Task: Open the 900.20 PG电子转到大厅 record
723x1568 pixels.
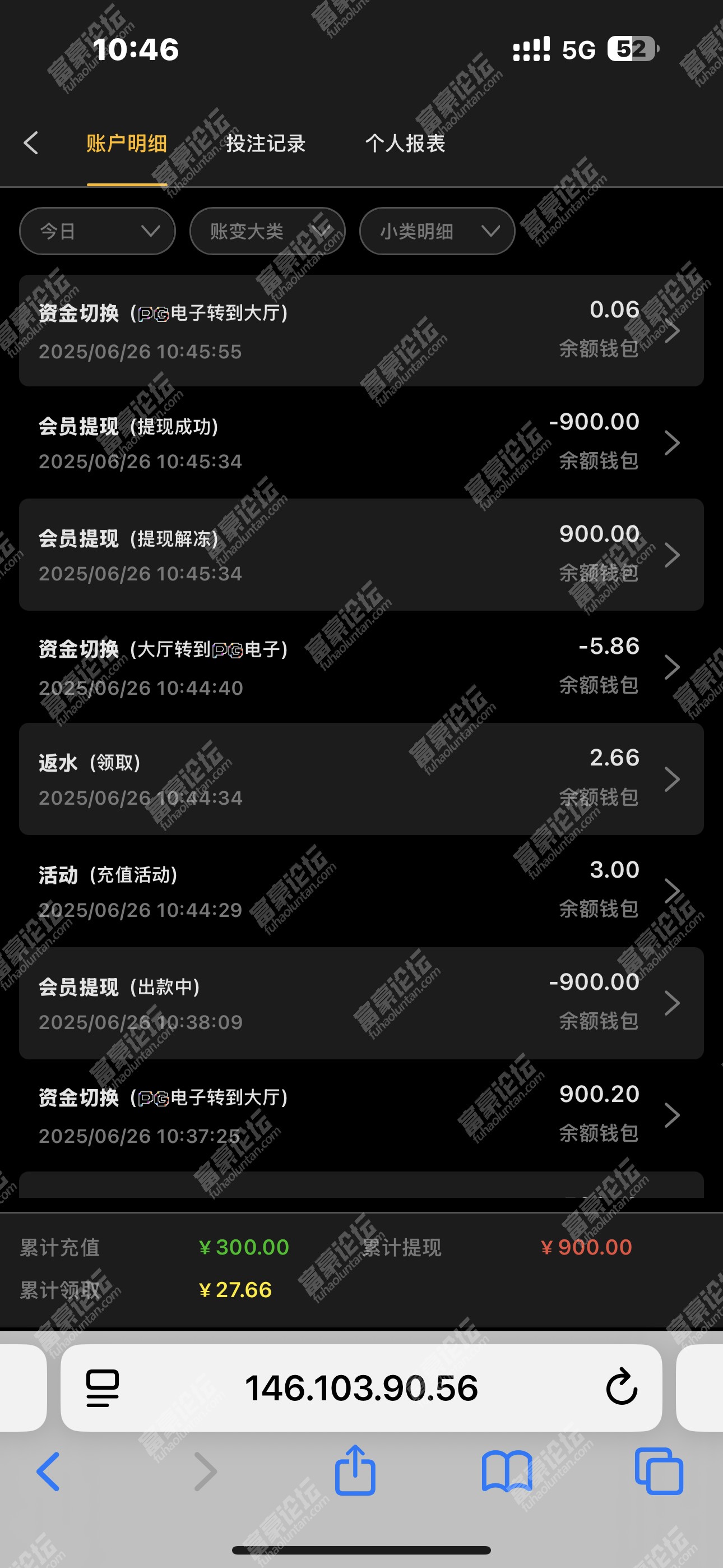Action: (361, 1115)
